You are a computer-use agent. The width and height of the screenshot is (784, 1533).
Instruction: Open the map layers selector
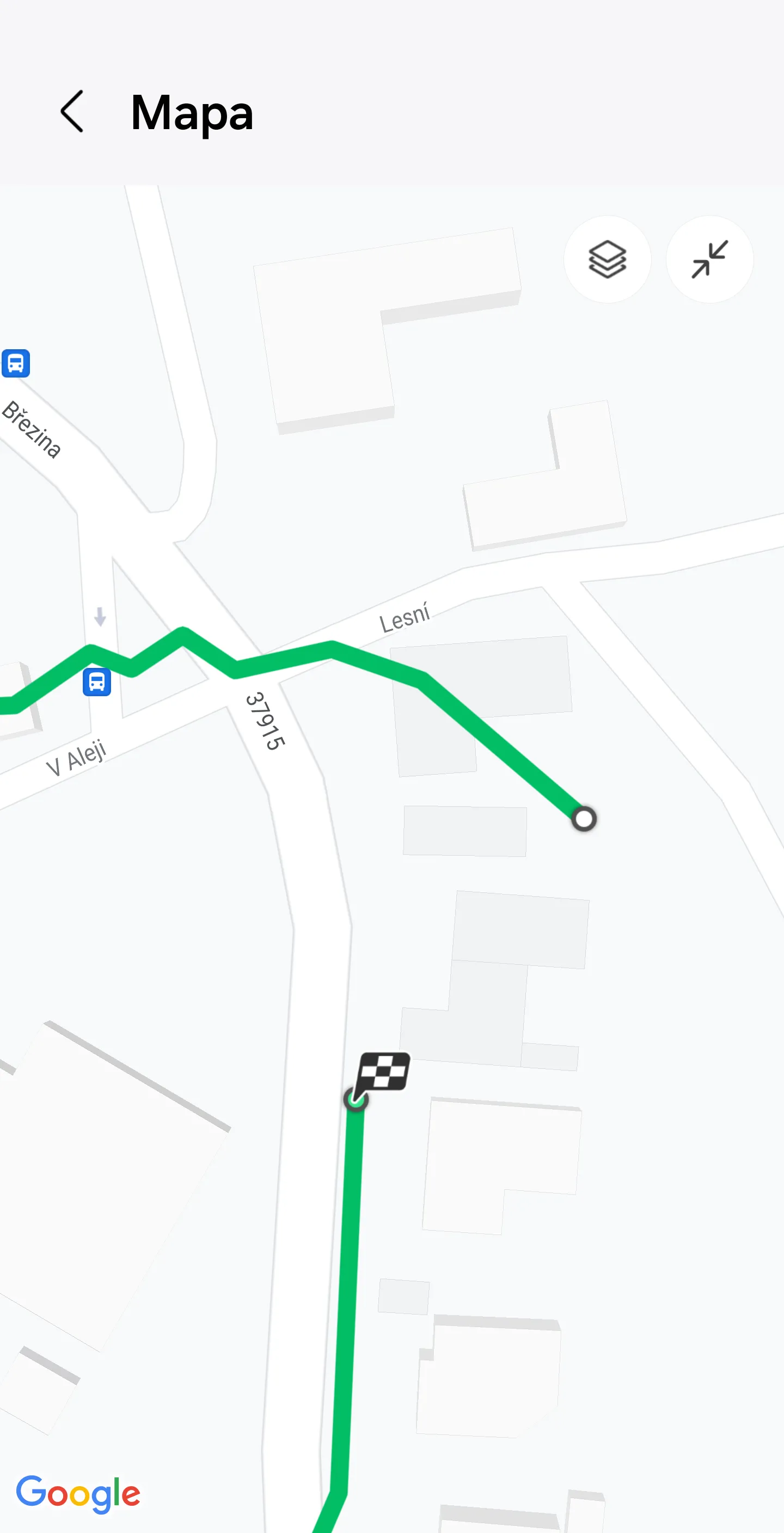click(607, 259)
